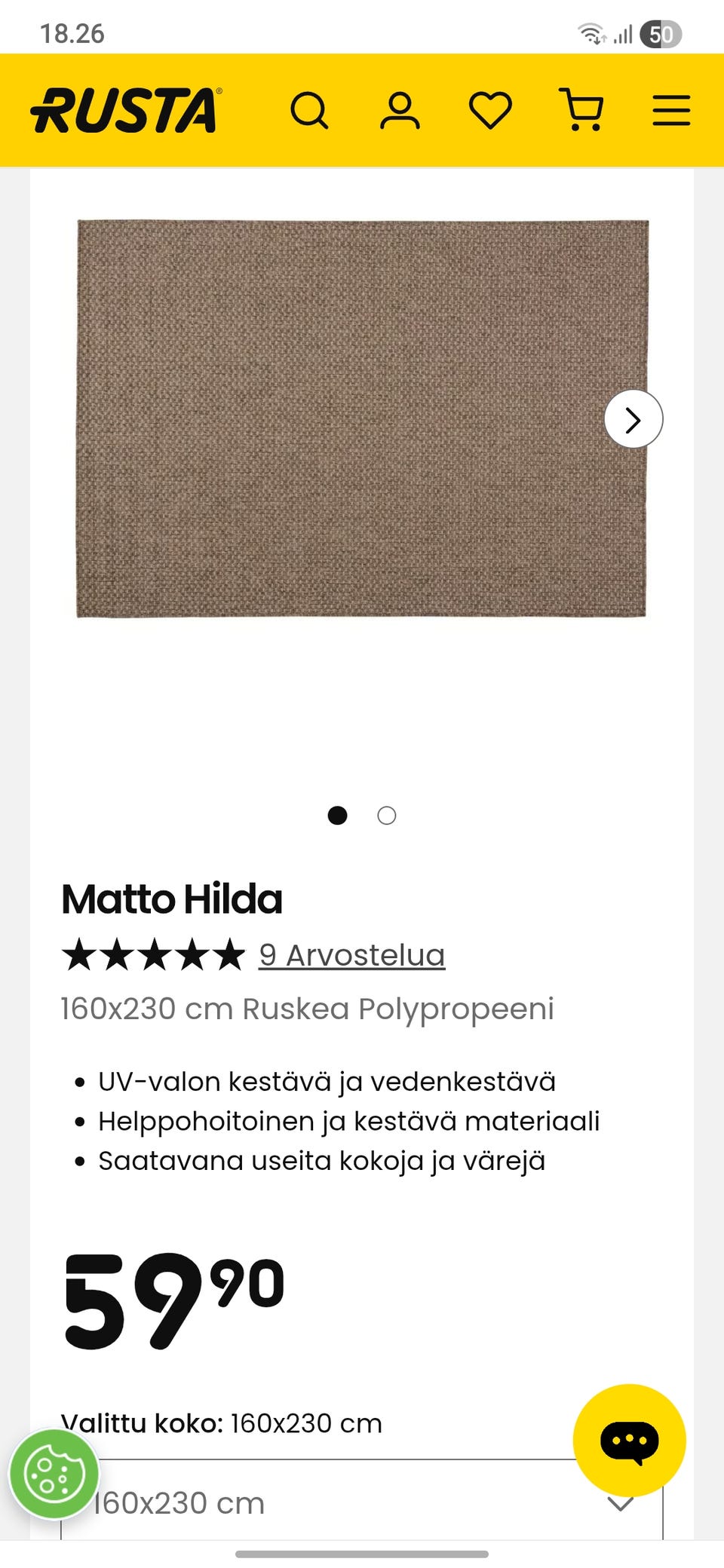Tap the Matto Hilda product title
Viewport: 724px width, 1568px height.
pyautogui.click(x=171, y=899)
